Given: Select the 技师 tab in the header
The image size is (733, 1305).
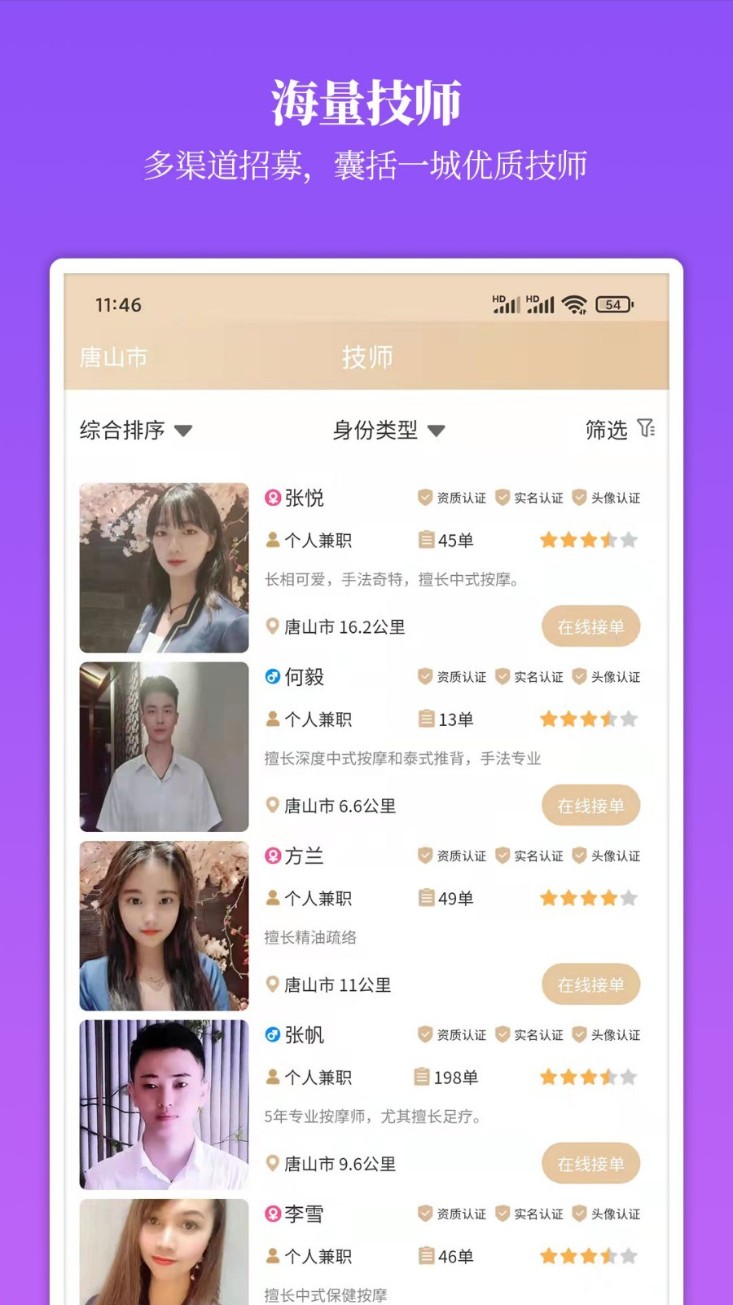Looking at the screenshot, I should point(369,357).
